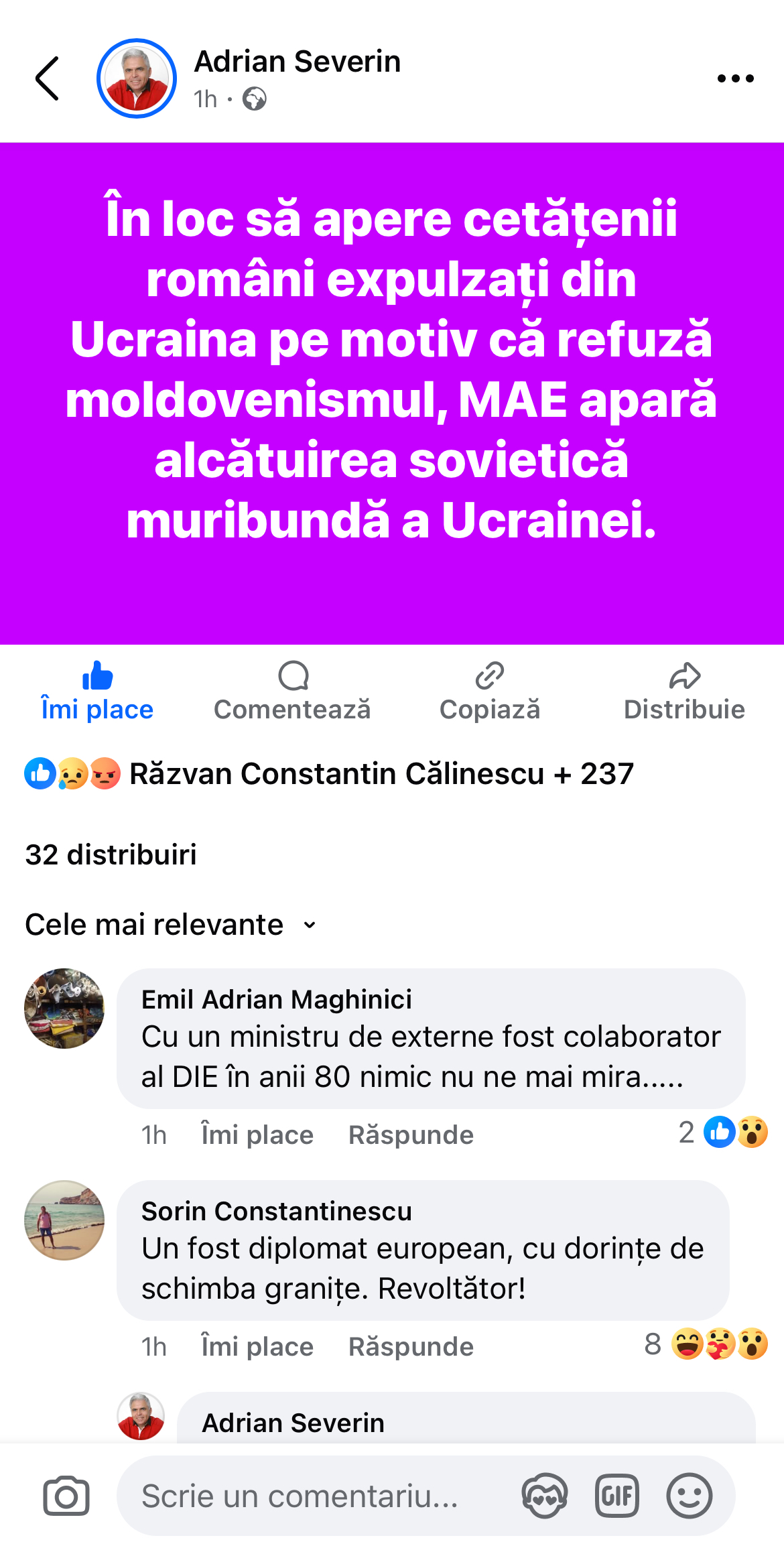Open Adrian Severin's profile picture in the header
The height and width of the screenshot is (1548, 784).
(x=137, y=78)
